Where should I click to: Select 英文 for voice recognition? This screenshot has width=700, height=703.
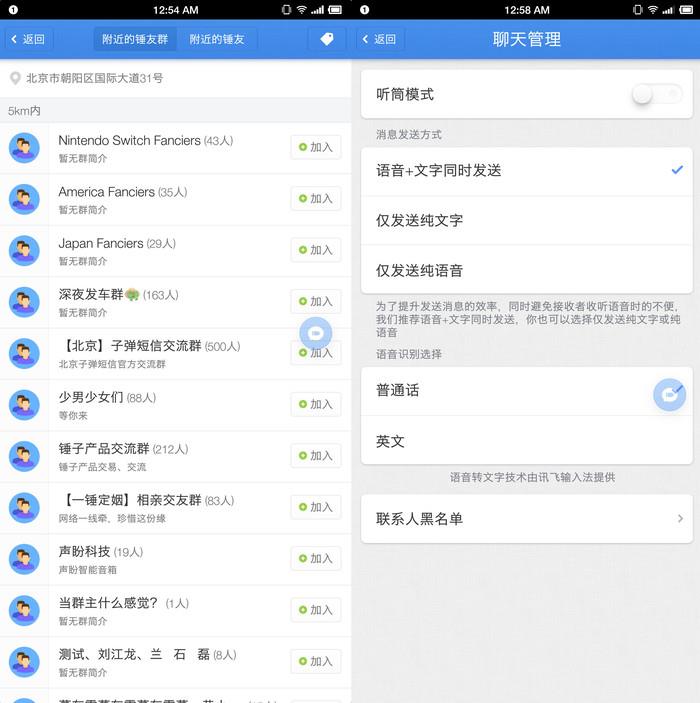[x=526, y=441]
